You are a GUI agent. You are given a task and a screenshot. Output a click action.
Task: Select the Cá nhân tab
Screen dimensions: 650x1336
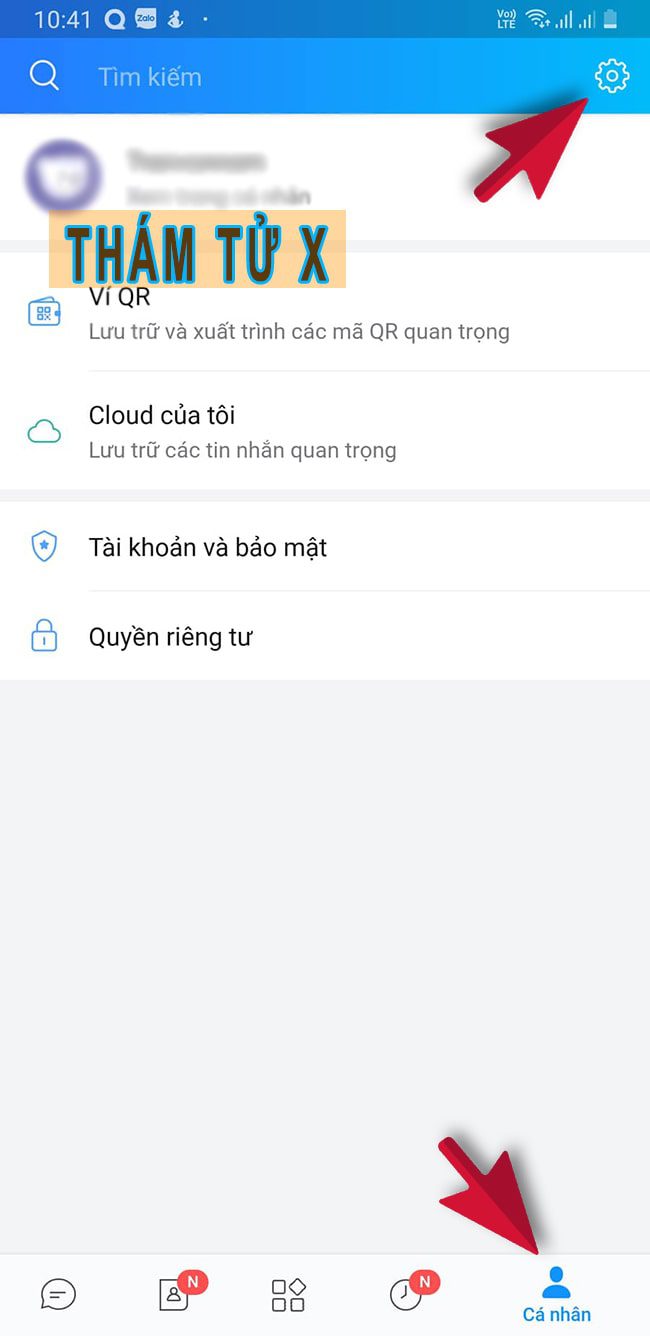556,1295
